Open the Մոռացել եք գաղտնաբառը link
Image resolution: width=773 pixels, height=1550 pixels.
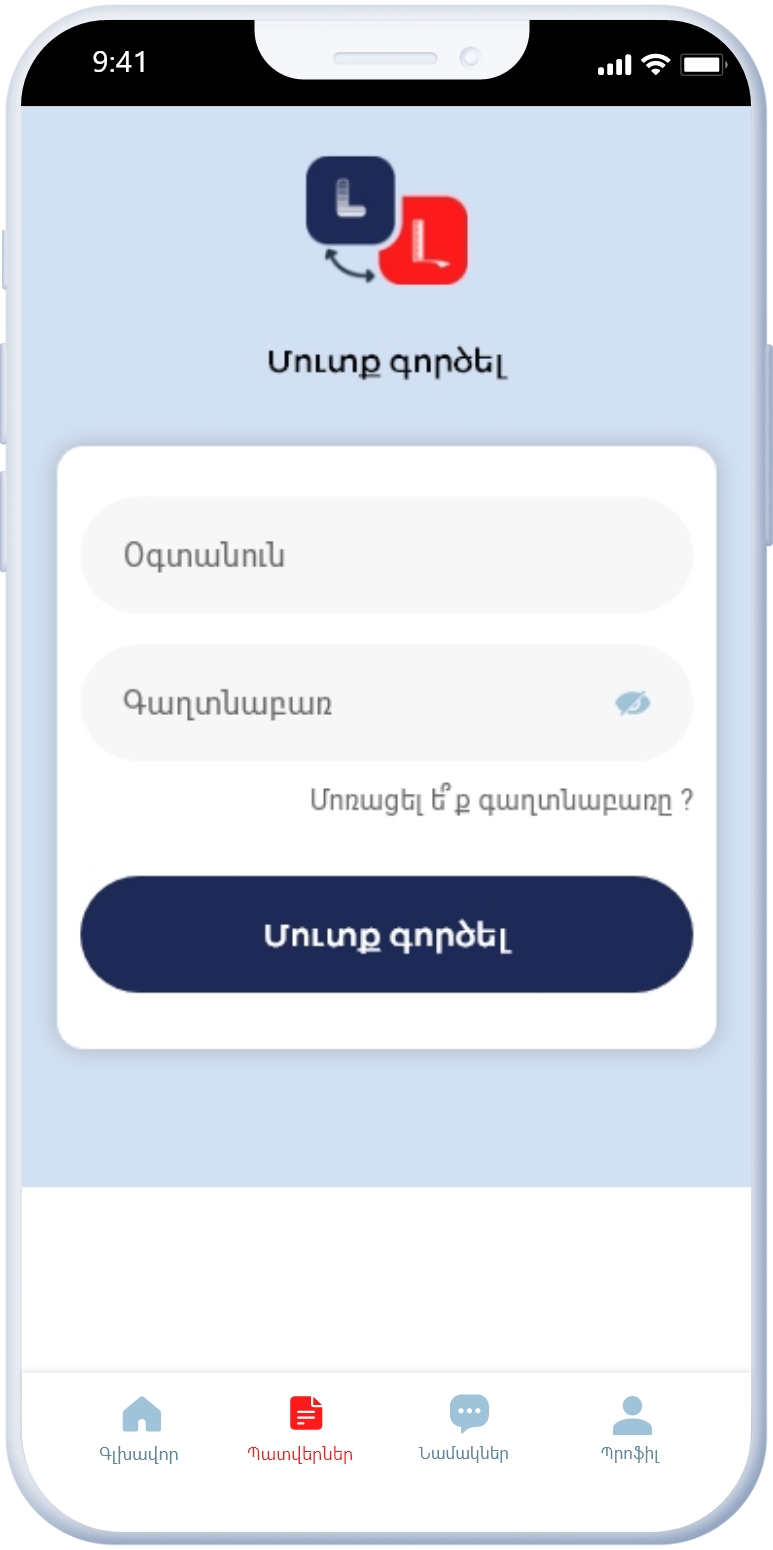[x=502, y=800]
